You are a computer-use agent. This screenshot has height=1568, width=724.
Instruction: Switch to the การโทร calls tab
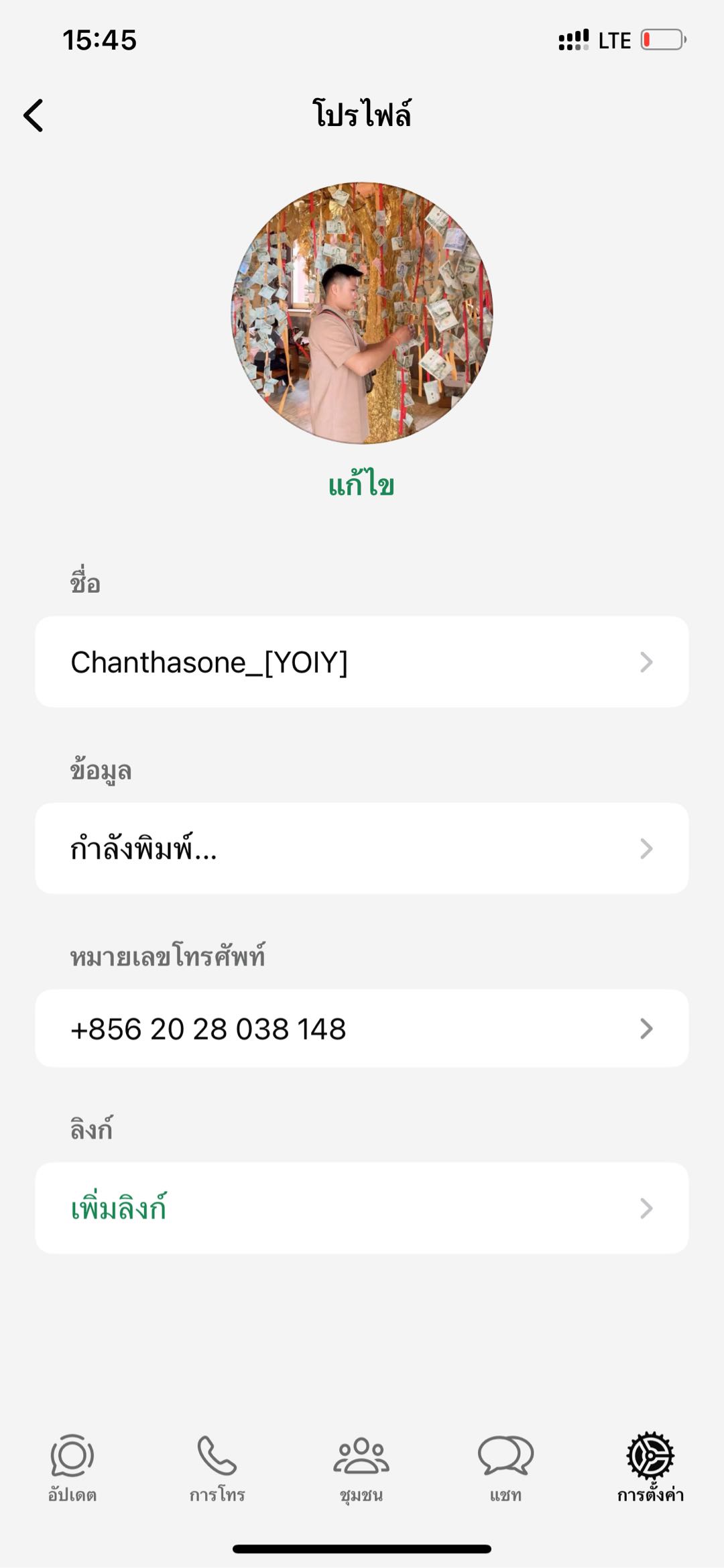pos(217,1467)
